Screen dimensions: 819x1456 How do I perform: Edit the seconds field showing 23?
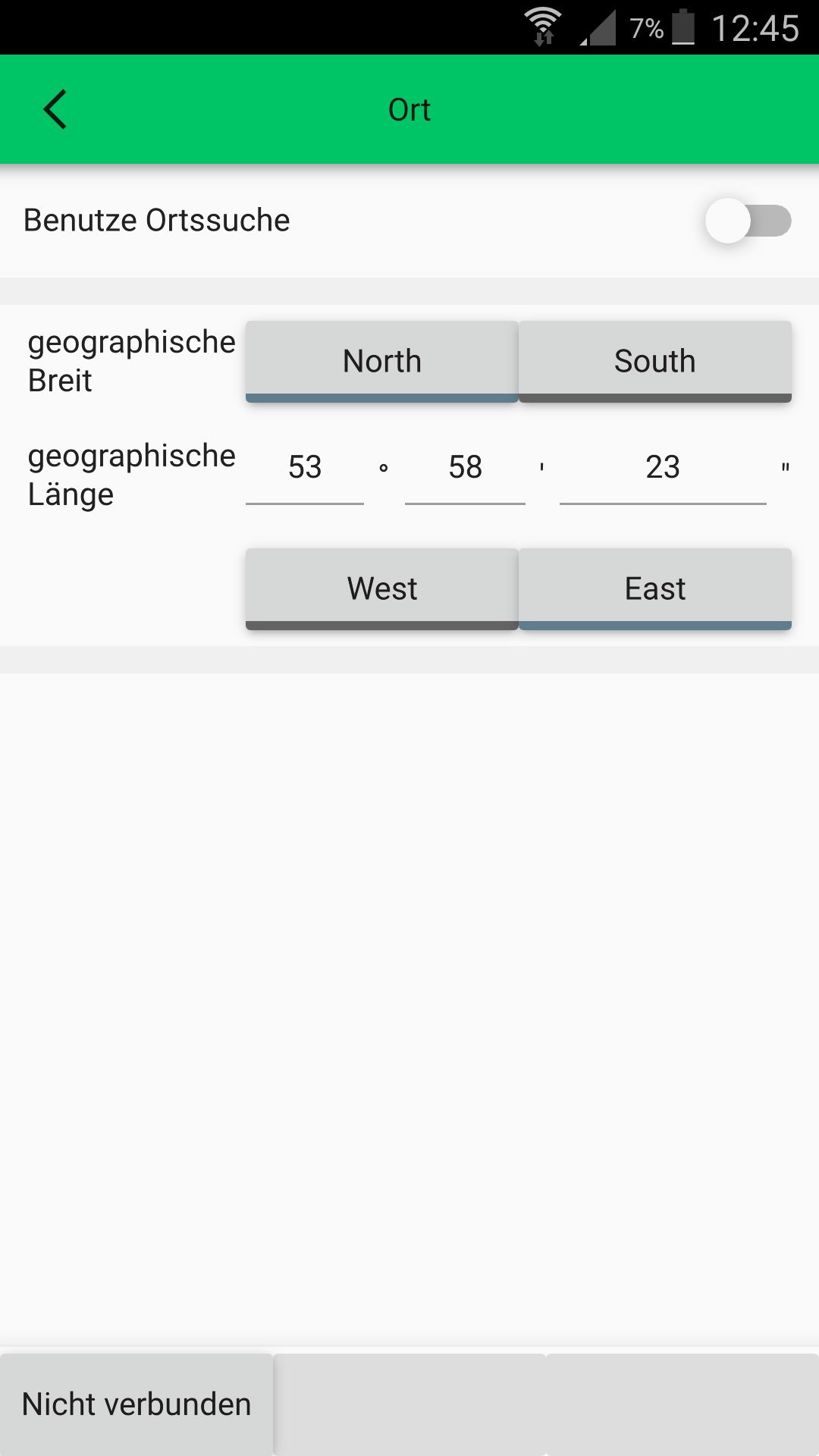(662, 467)
